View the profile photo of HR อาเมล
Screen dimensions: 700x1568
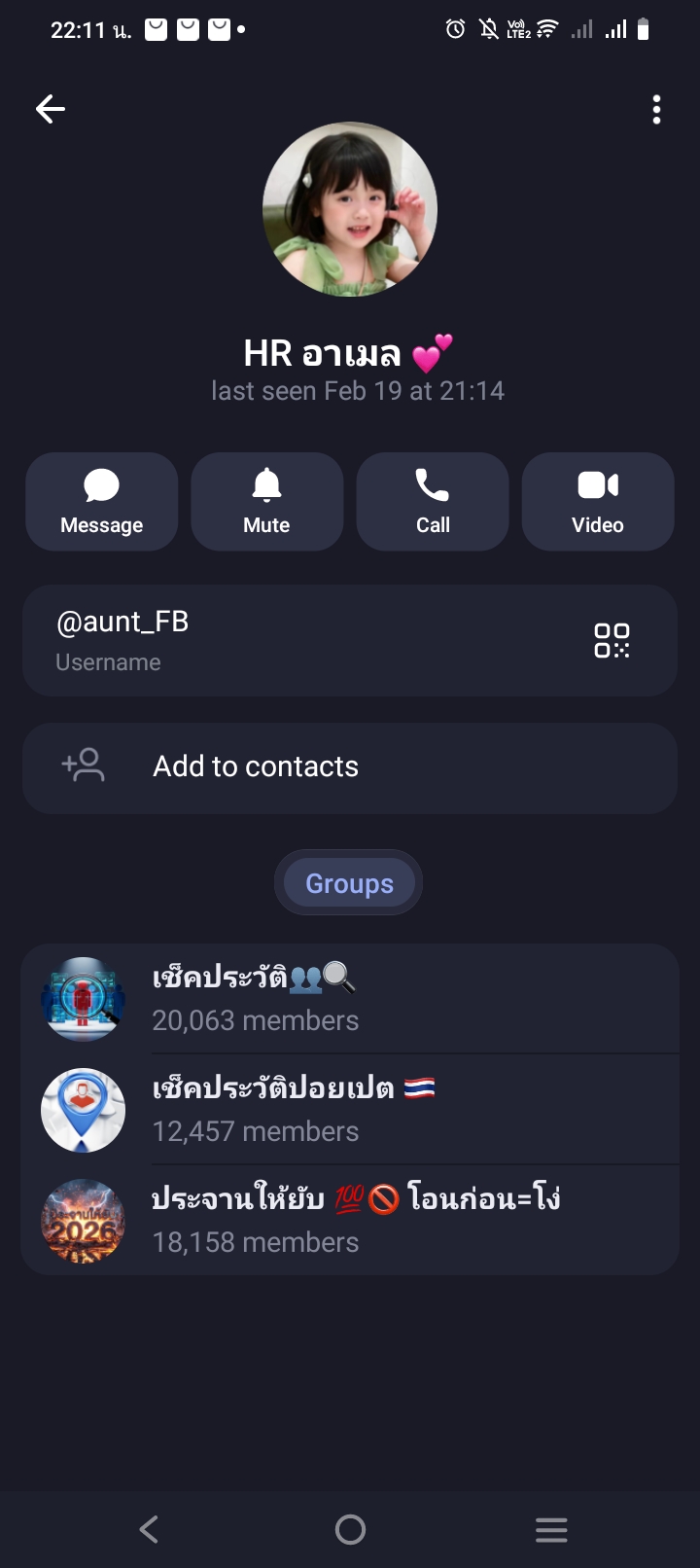click(350, 209)
